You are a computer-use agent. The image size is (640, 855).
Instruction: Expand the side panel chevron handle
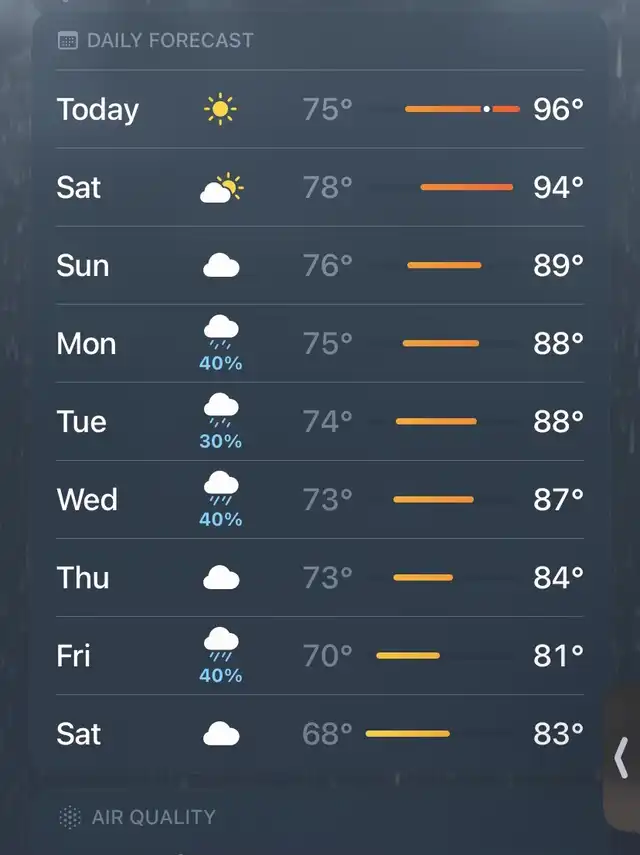point(622,757)
